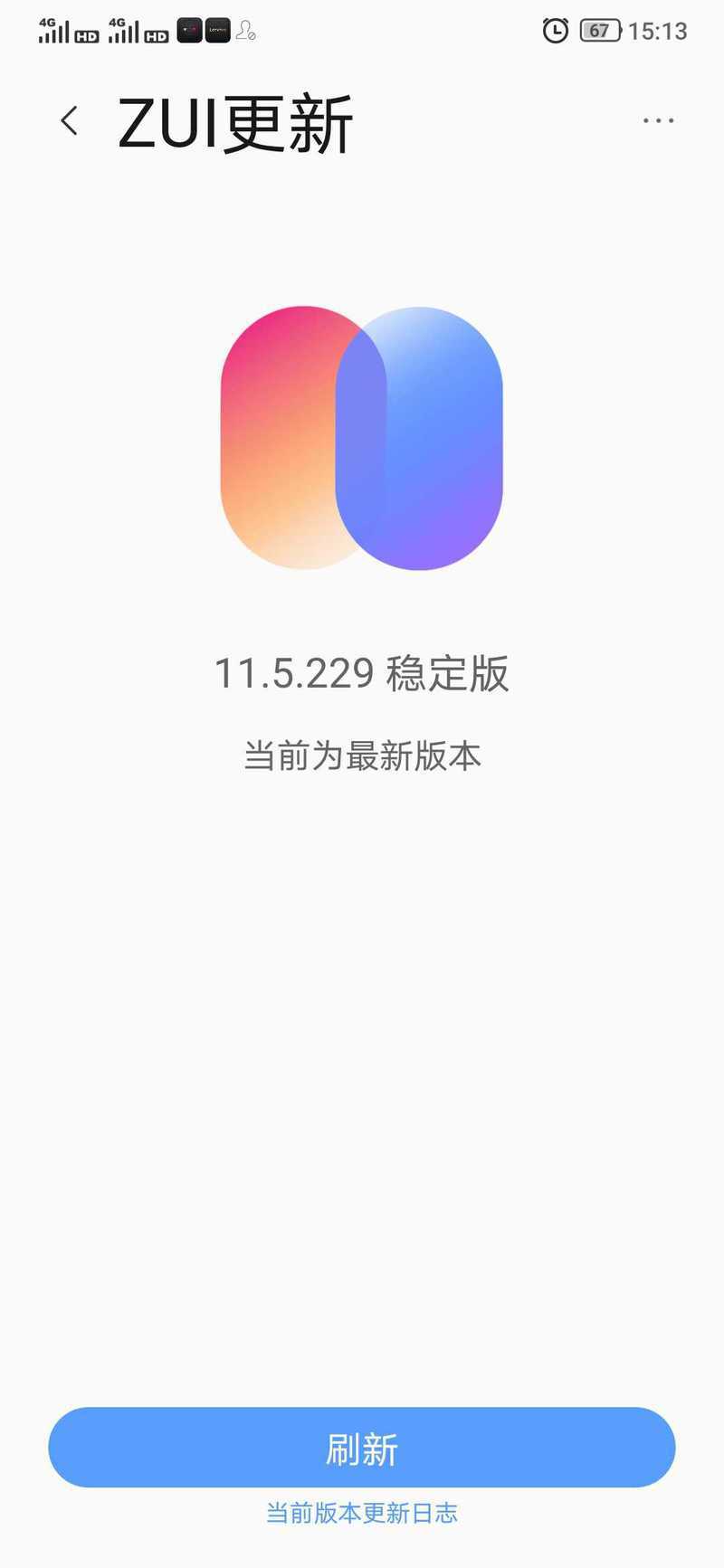Screen dimensions: 724x1568
Task: Go back from ZUI更新 page
Action: coord(69,120)
